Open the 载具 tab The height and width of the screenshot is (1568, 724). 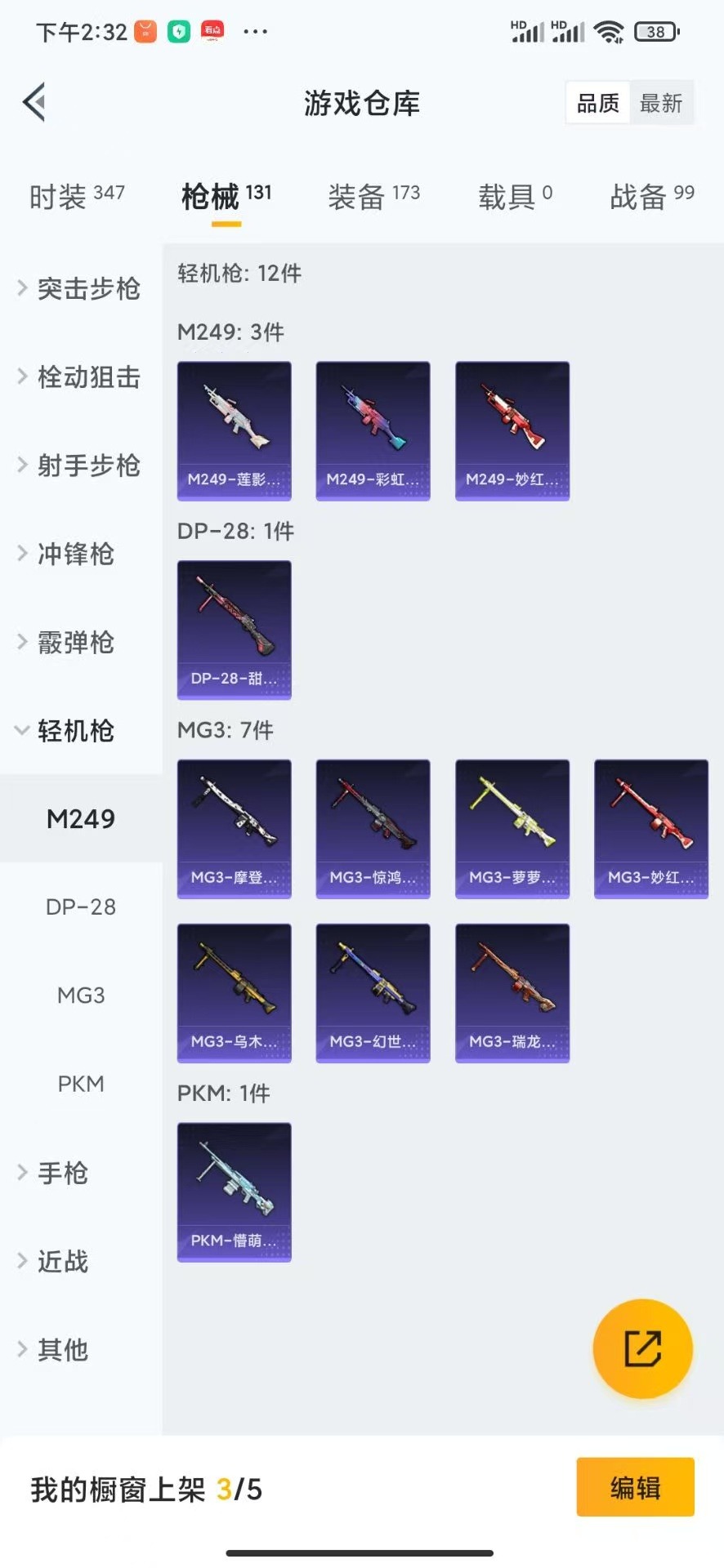[515, 196]
